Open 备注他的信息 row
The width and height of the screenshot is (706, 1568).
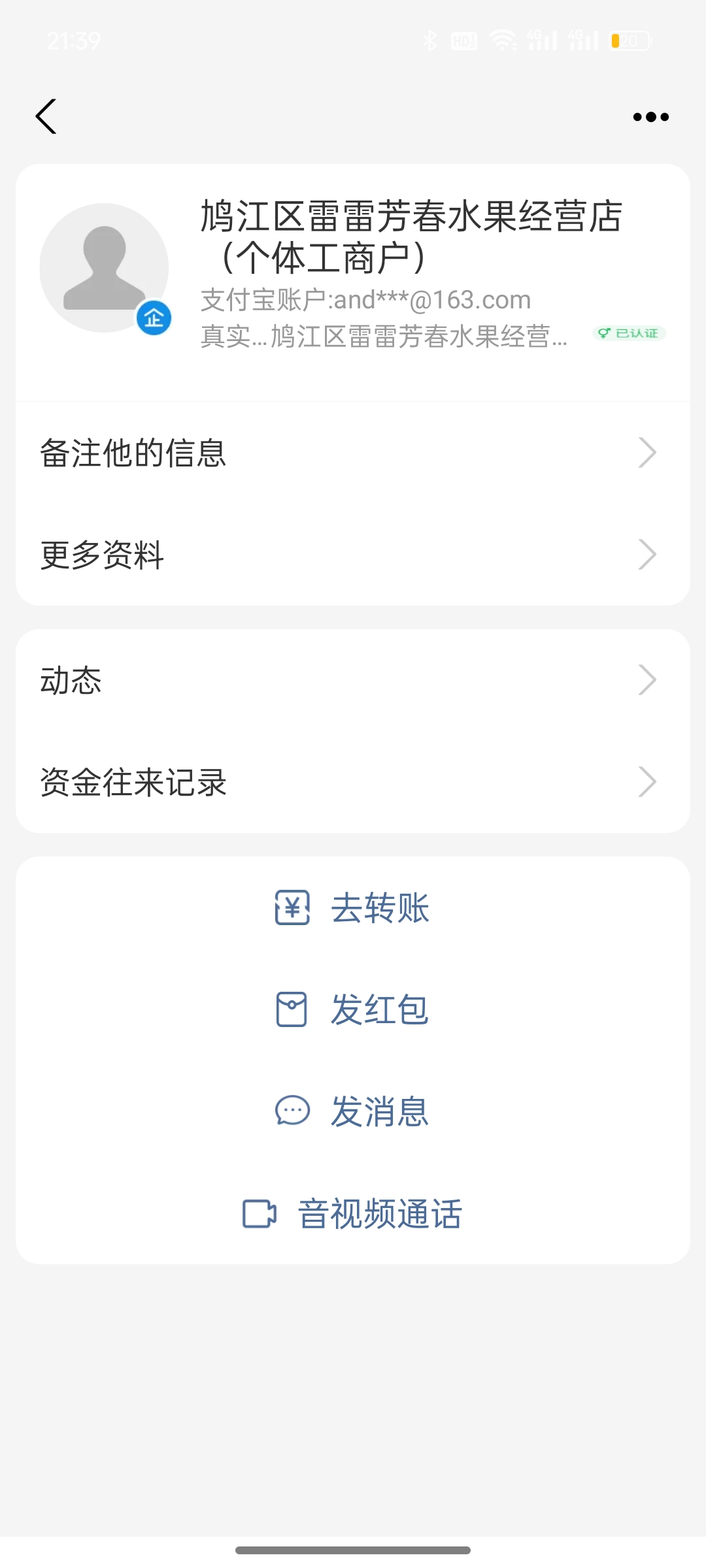tap(353, 453)
